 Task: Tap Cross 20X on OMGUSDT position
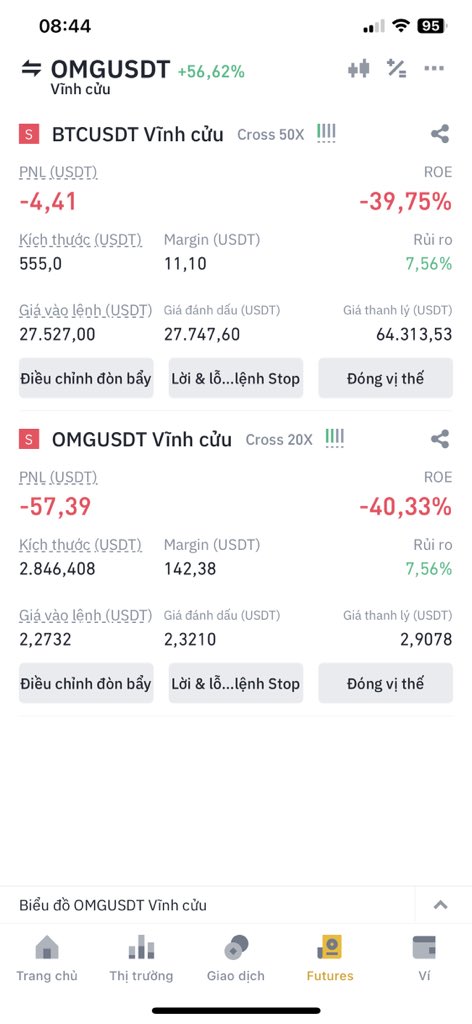tap(279, 440)
